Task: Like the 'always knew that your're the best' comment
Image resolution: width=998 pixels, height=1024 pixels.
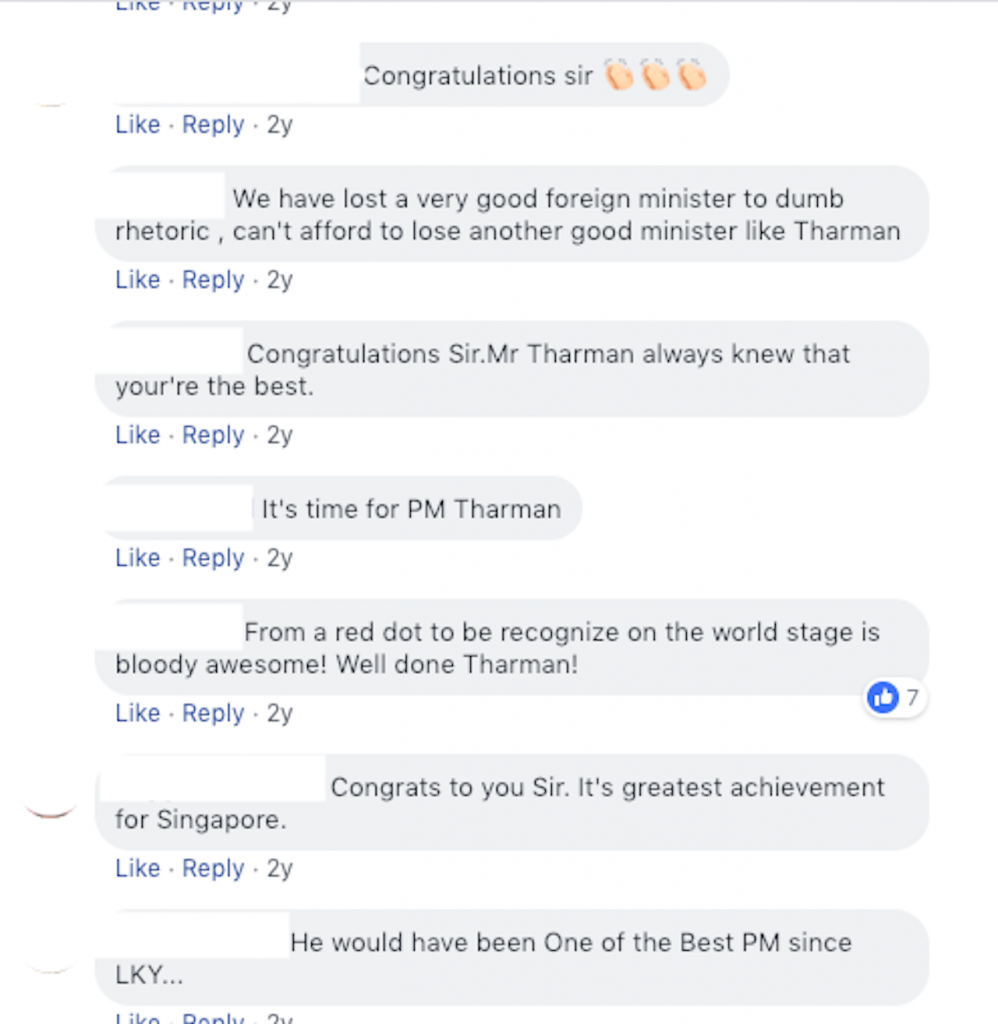Action: point(137,435)
